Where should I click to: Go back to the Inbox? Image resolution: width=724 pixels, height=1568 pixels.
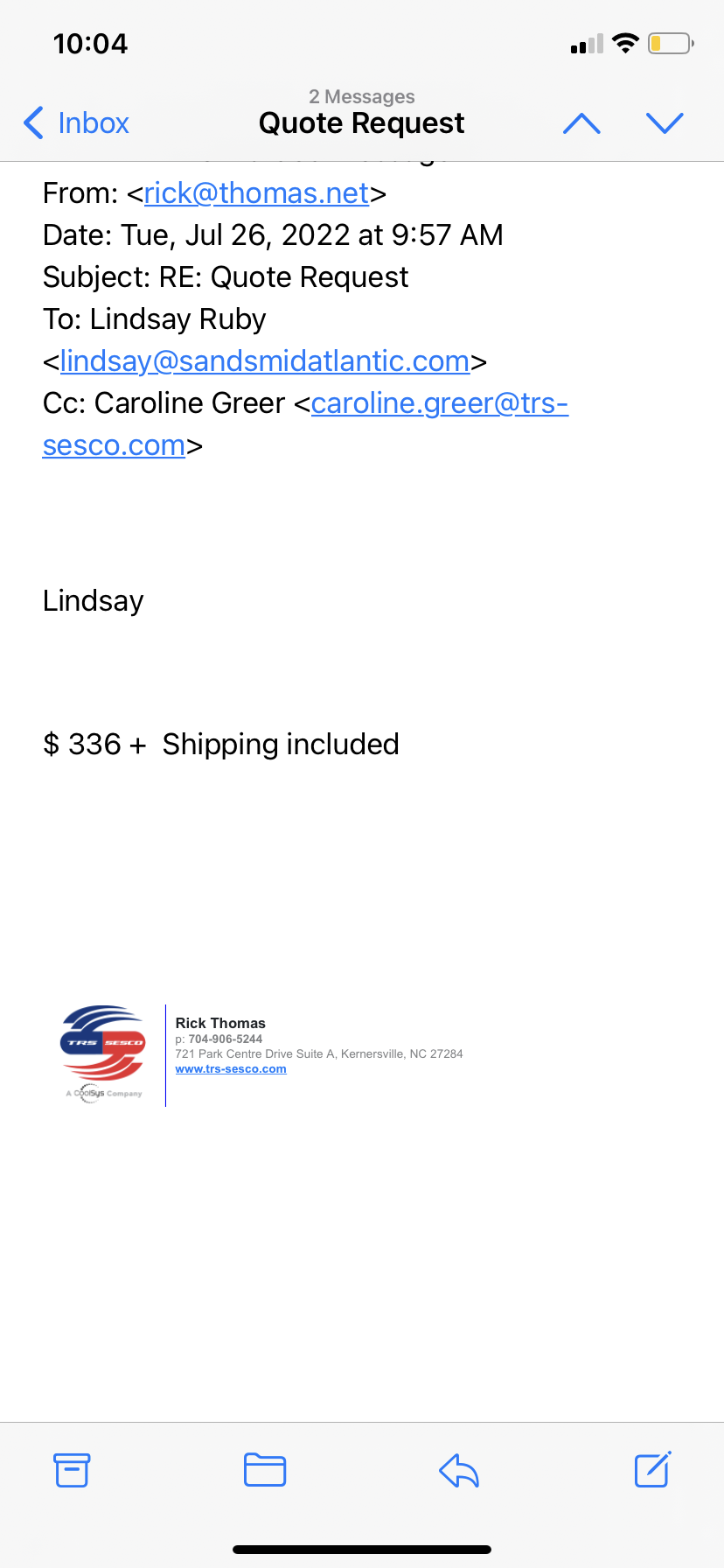pyautogui.click(x=77, y=123)
